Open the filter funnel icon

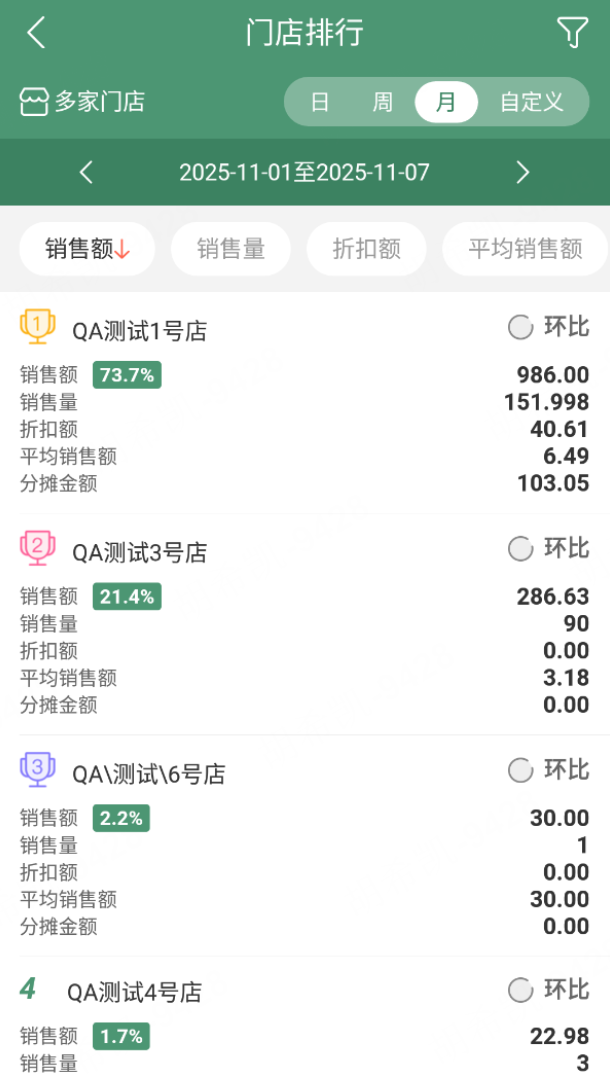pos(572,33)
